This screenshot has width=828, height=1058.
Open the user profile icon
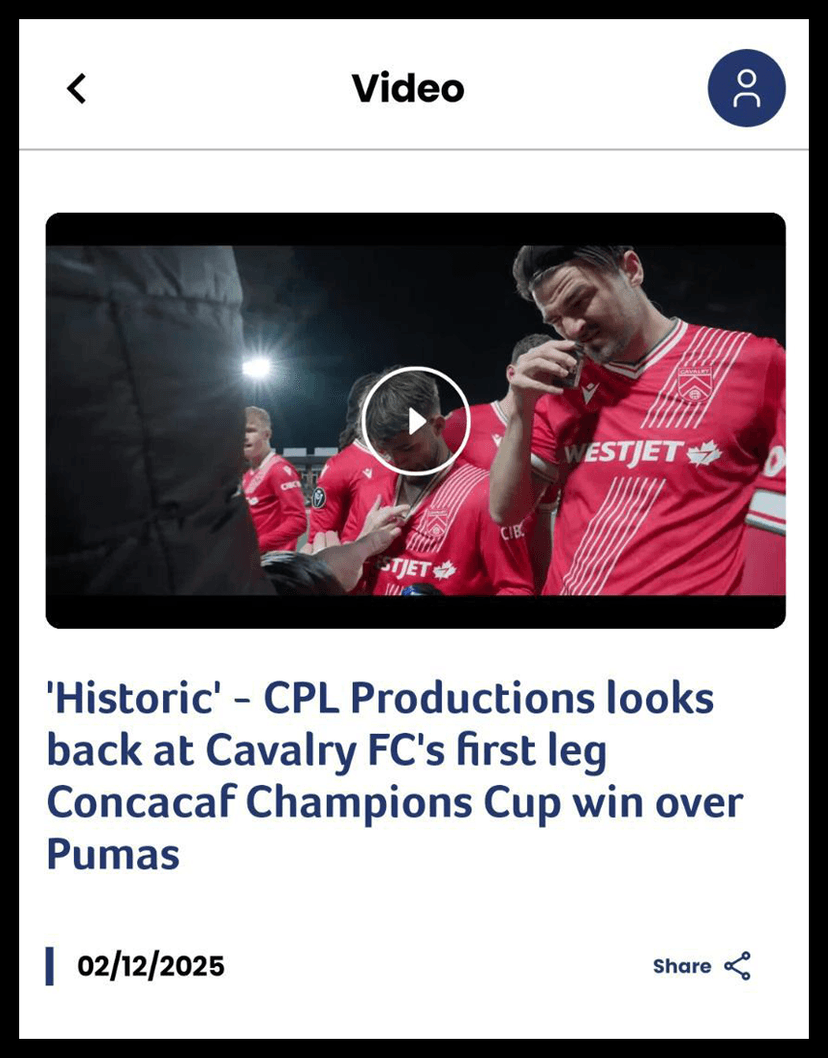coord(746,89)
